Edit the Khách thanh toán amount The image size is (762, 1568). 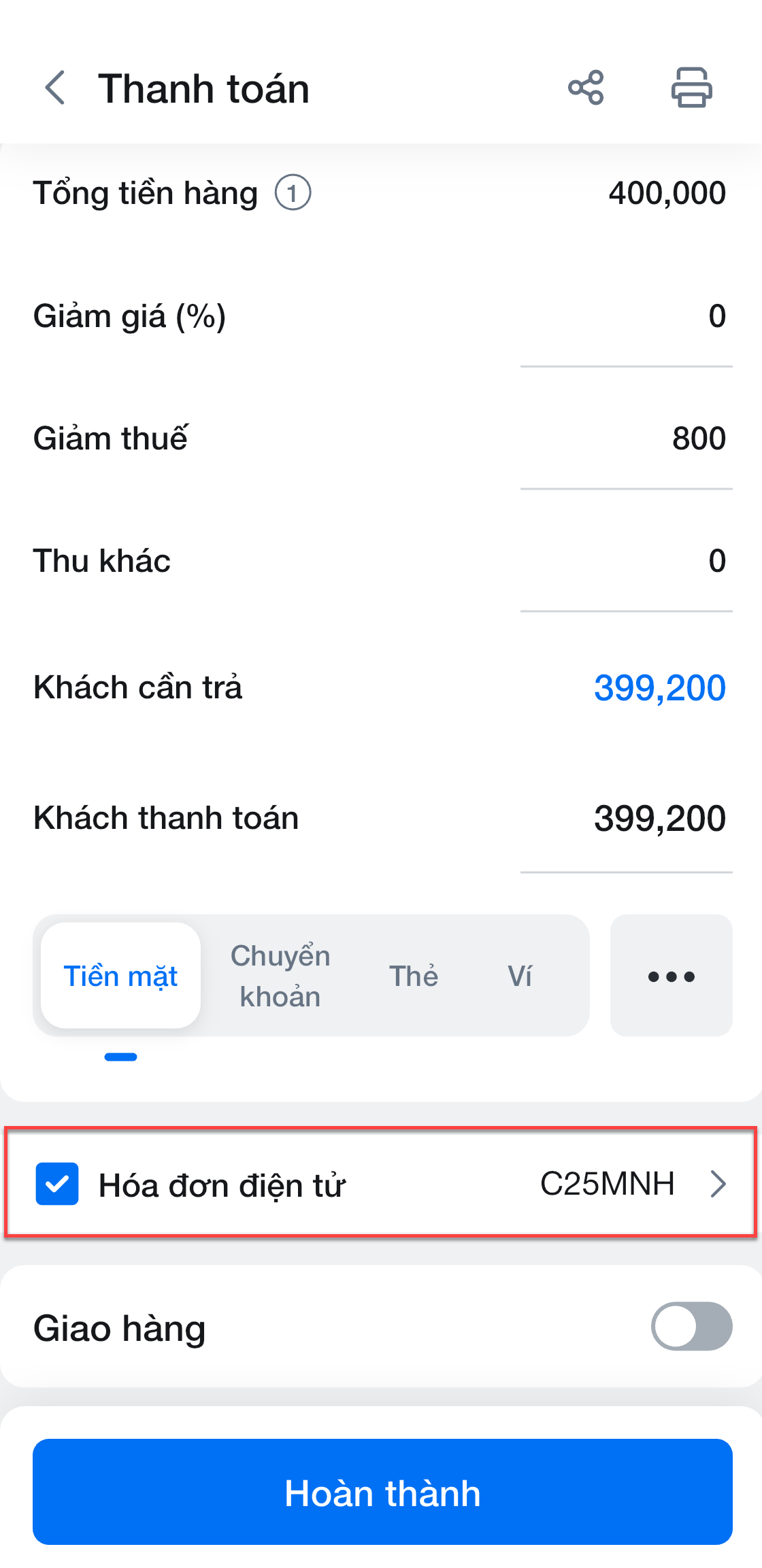(626, 819)
